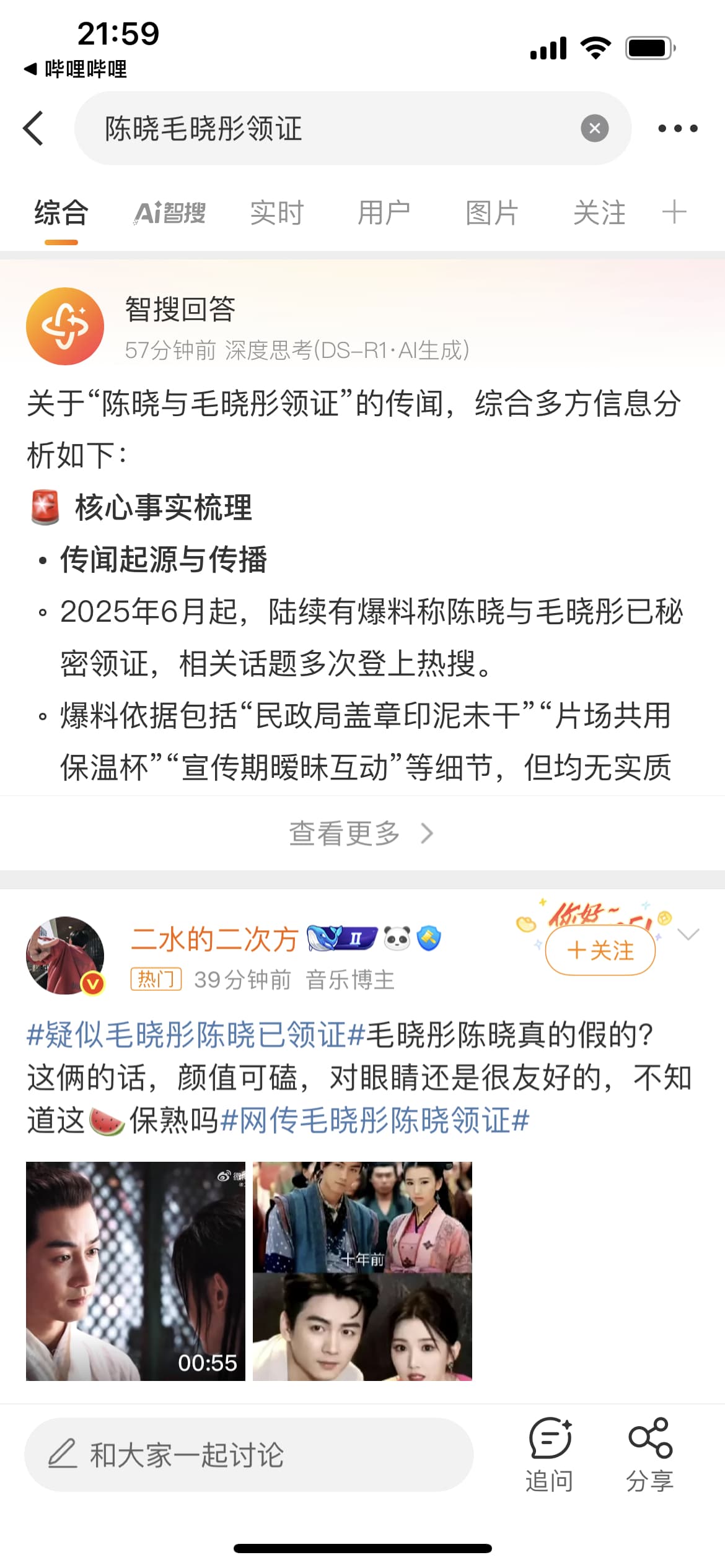This screenshot has width=725, height=1568.
Task: Switch to the 关注 tab
Action: click(x=599, y=213)
